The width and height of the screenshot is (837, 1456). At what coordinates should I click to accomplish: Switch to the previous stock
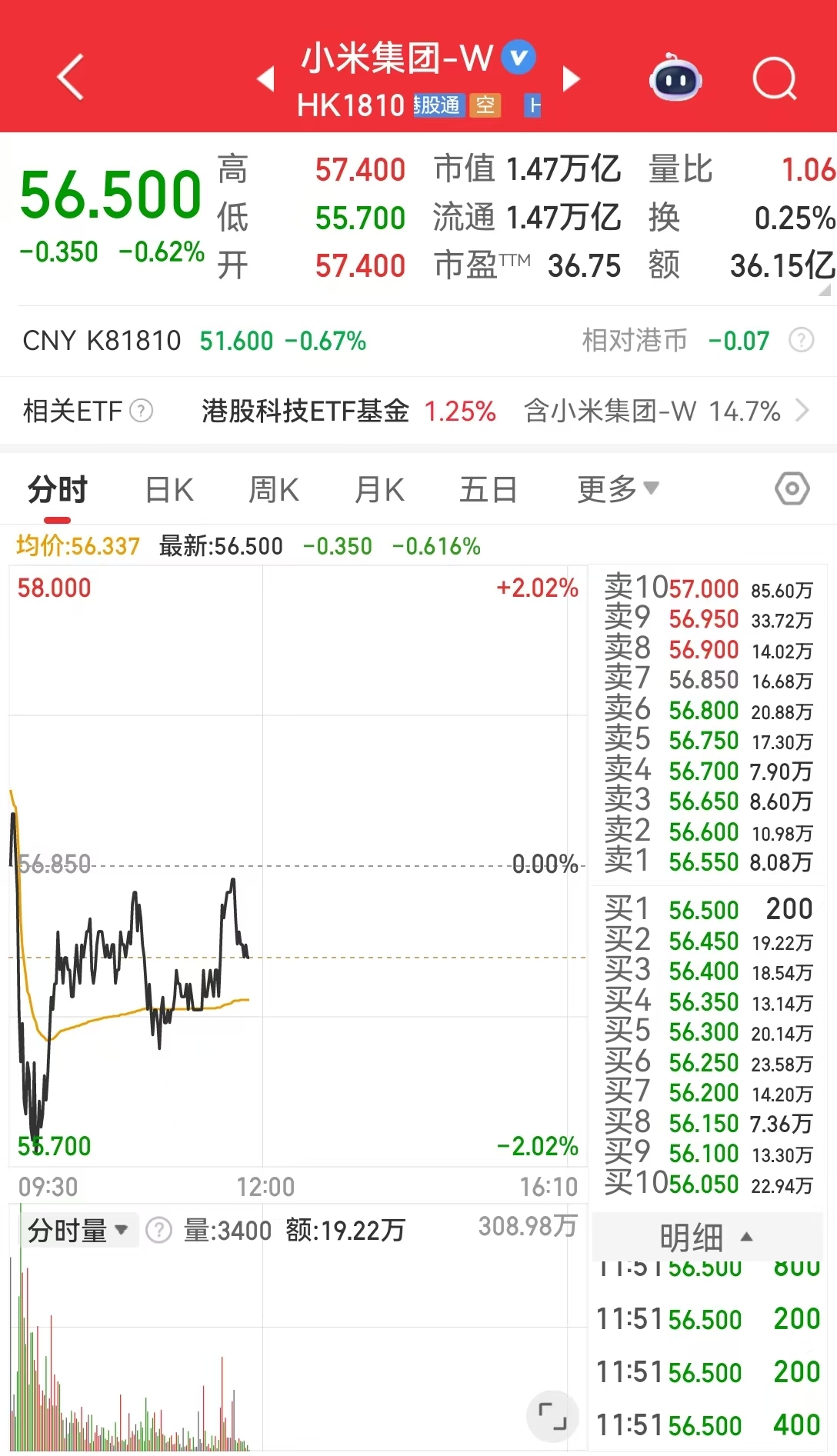pos(266,78)
